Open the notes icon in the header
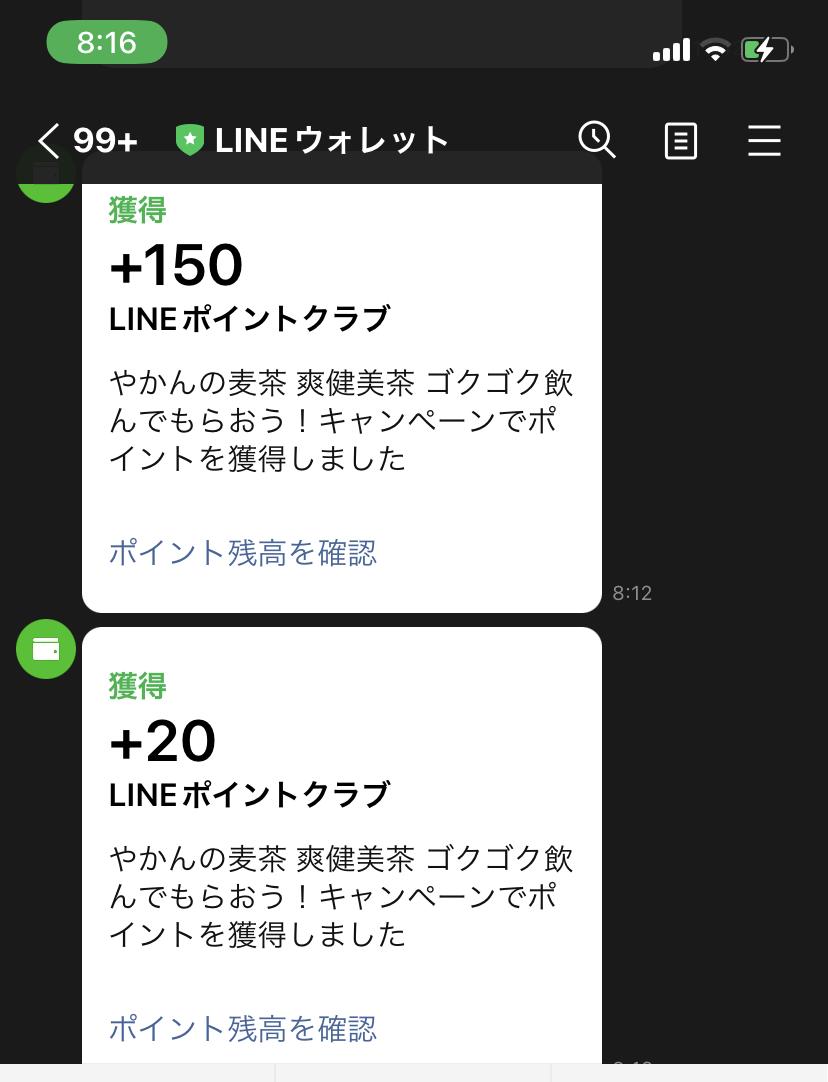828x1082 pixels. click(681, 141)
